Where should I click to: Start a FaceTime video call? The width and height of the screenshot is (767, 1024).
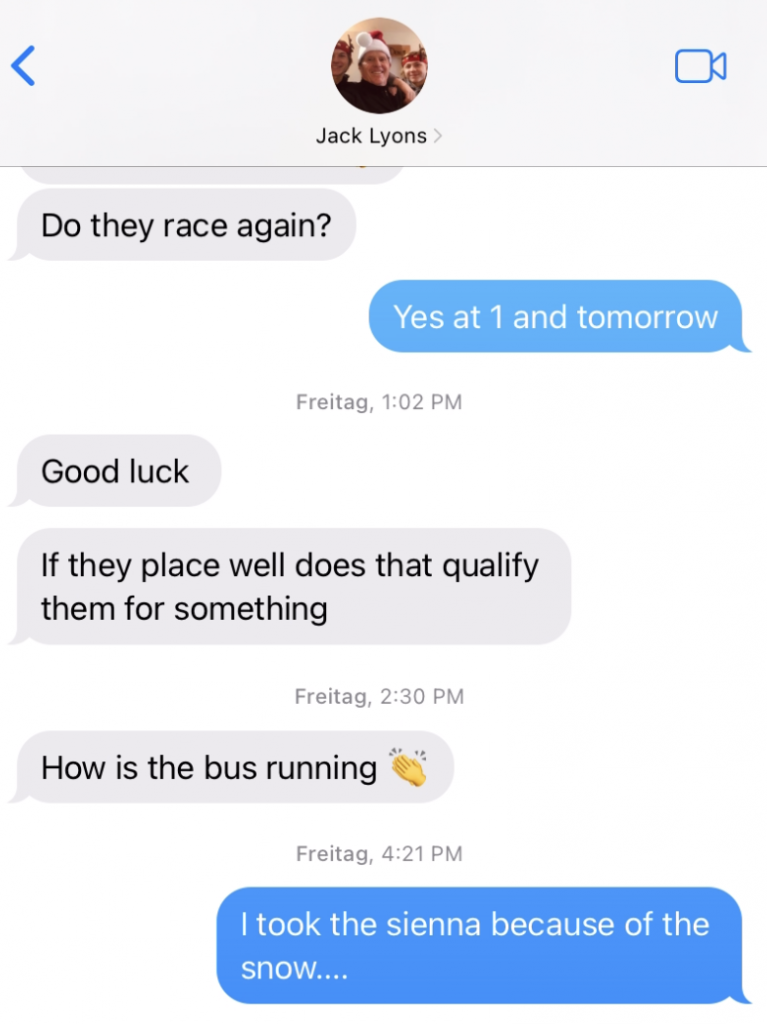click(700, 66)
